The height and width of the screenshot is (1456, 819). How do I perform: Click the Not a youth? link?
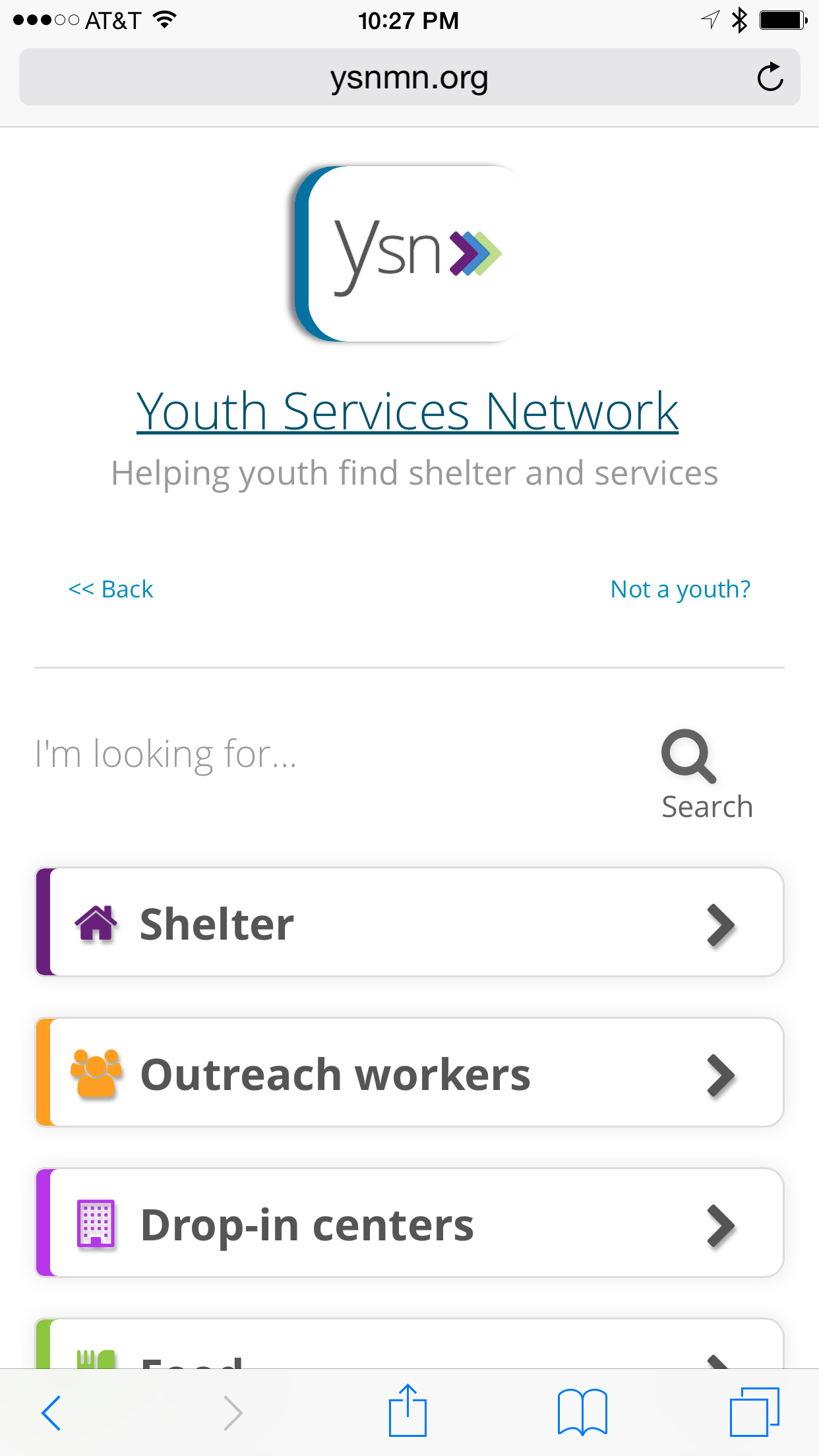point(680,589)
